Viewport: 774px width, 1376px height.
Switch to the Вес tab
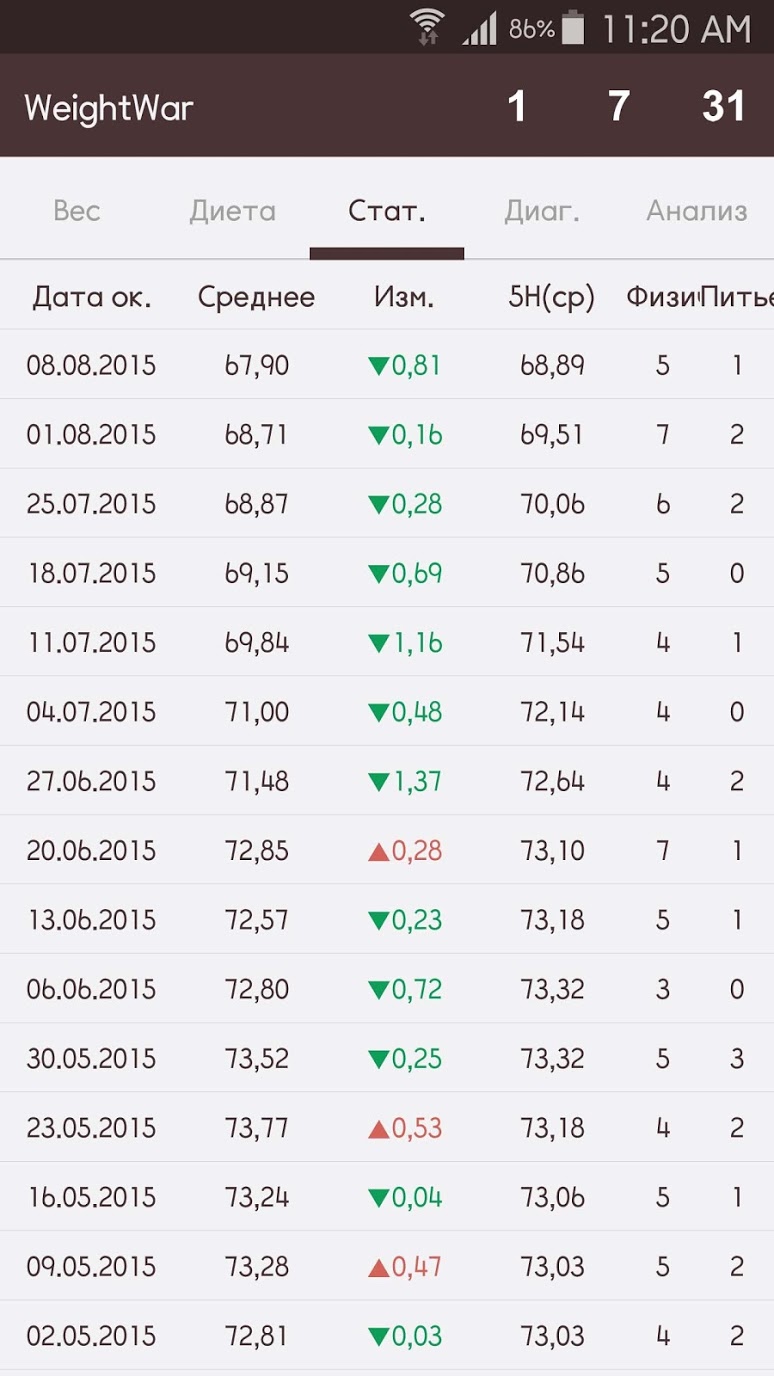click(x=77, y=211)
